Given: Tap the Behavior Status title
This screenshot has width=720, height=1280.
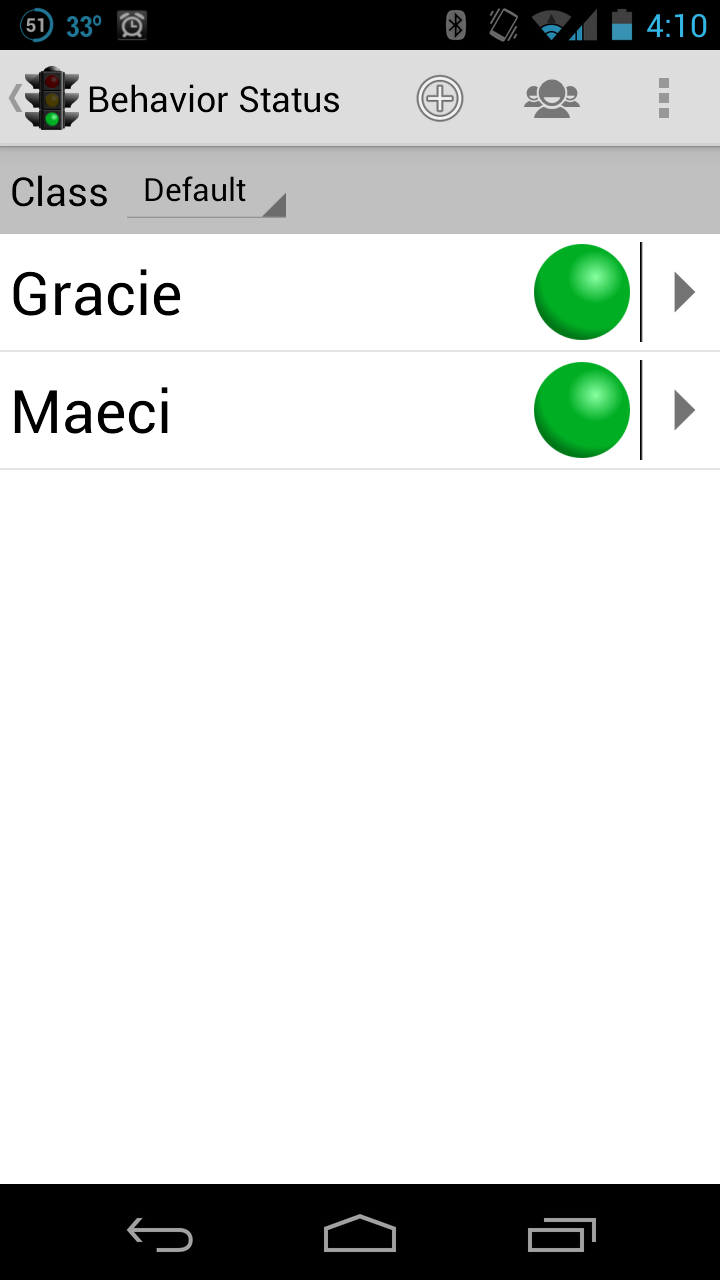Looking at the screenshot, I should [214, 98].
